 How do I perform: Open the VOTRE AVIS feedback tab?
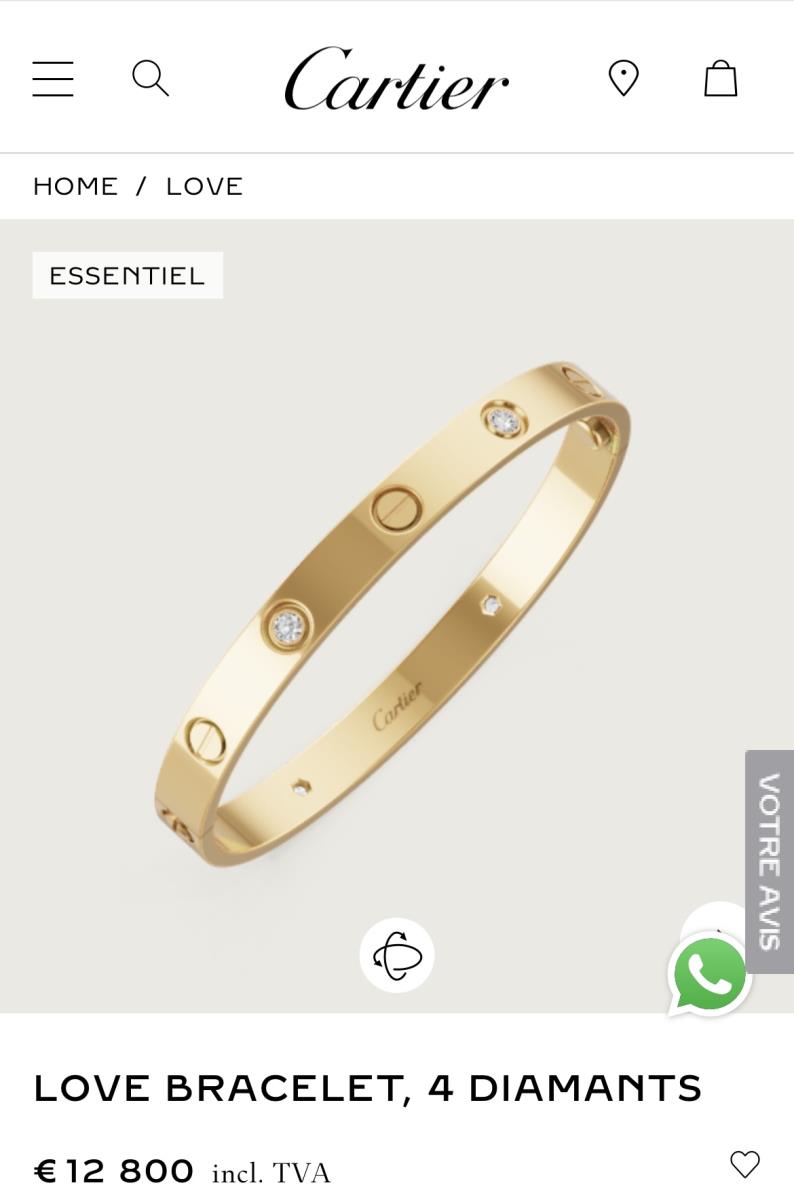[x=769, y=860]
